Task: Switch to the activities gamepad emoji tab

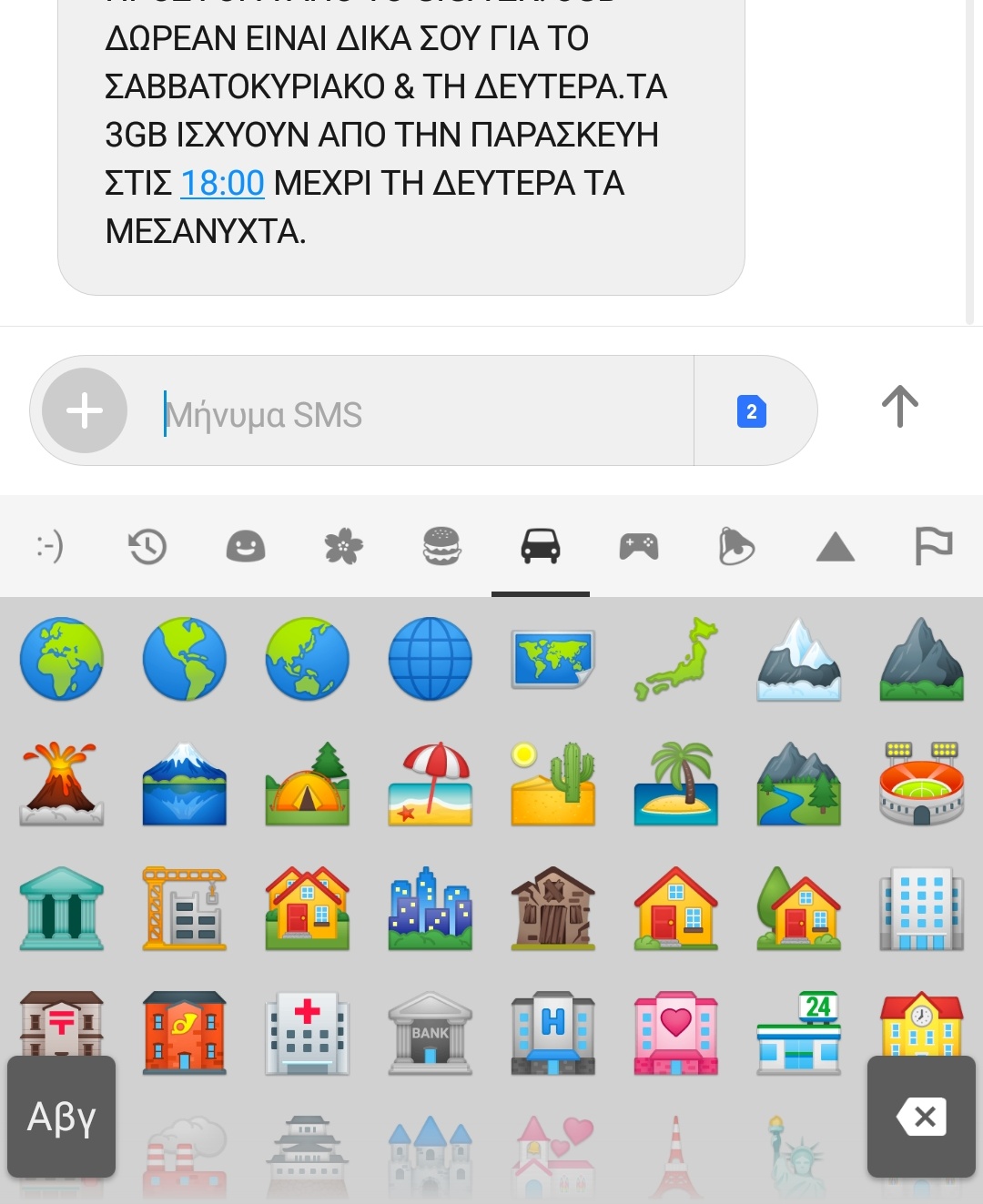Action: [x=639, y=547]
